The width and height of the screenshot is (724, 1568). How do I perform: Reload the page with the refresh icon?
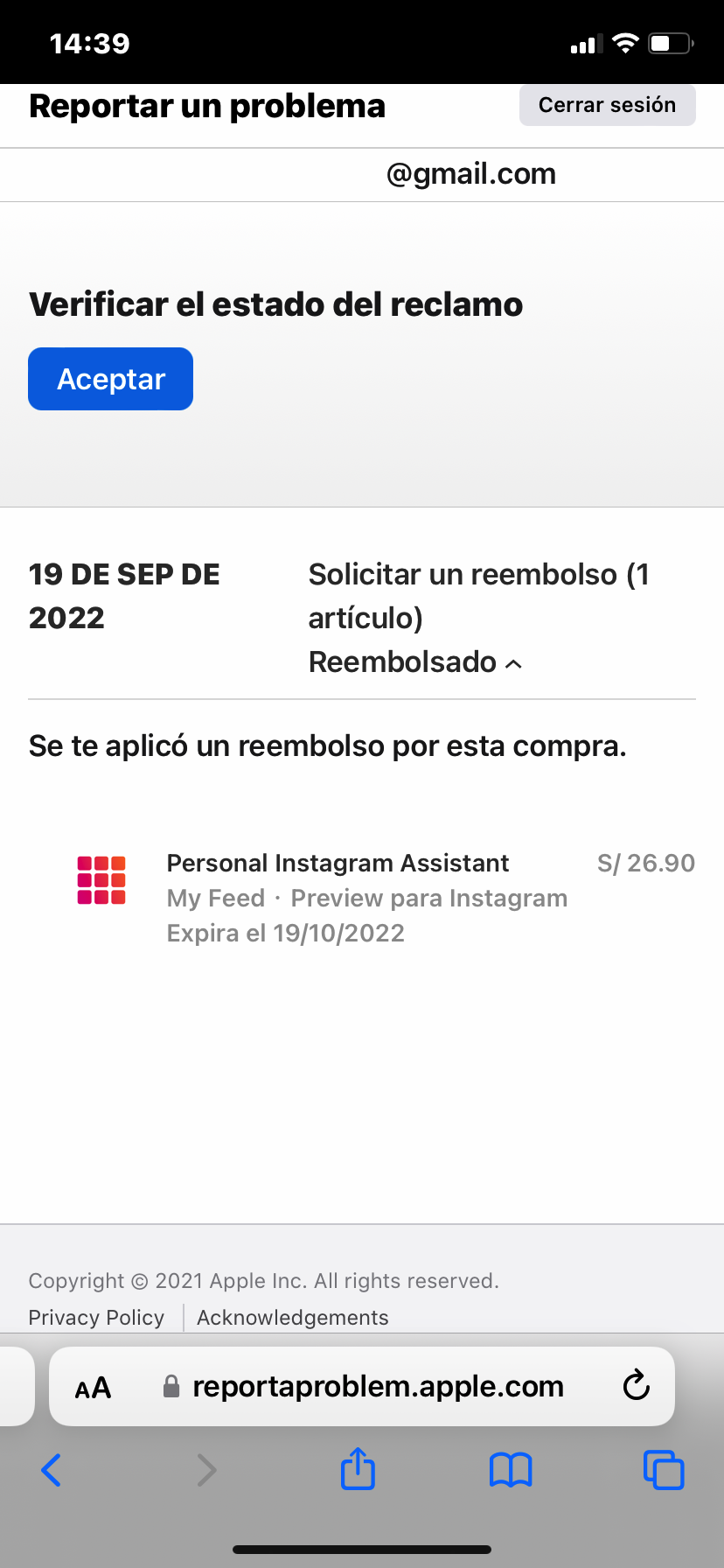[636, 1386]
